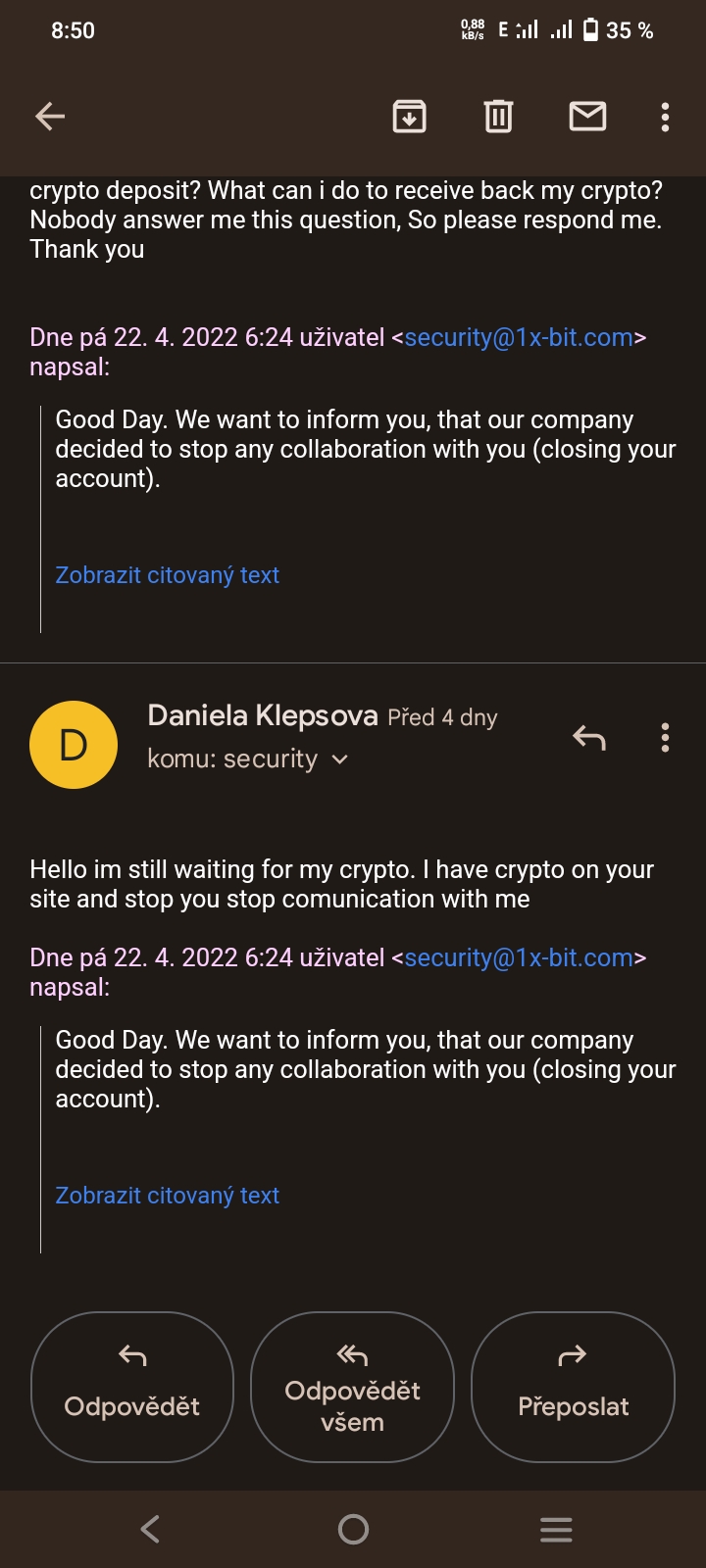Tap the Odpovědět button

click(132, 1387)
